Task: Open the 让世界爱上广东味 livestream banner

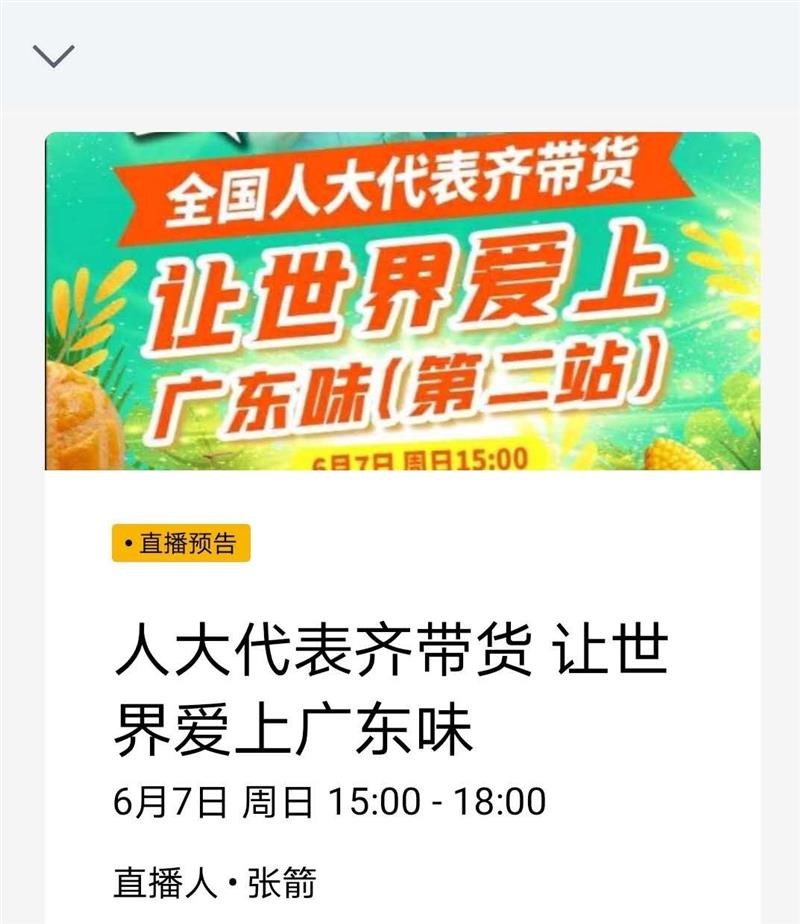Action: pyautogui.click(x=402, y=300)
